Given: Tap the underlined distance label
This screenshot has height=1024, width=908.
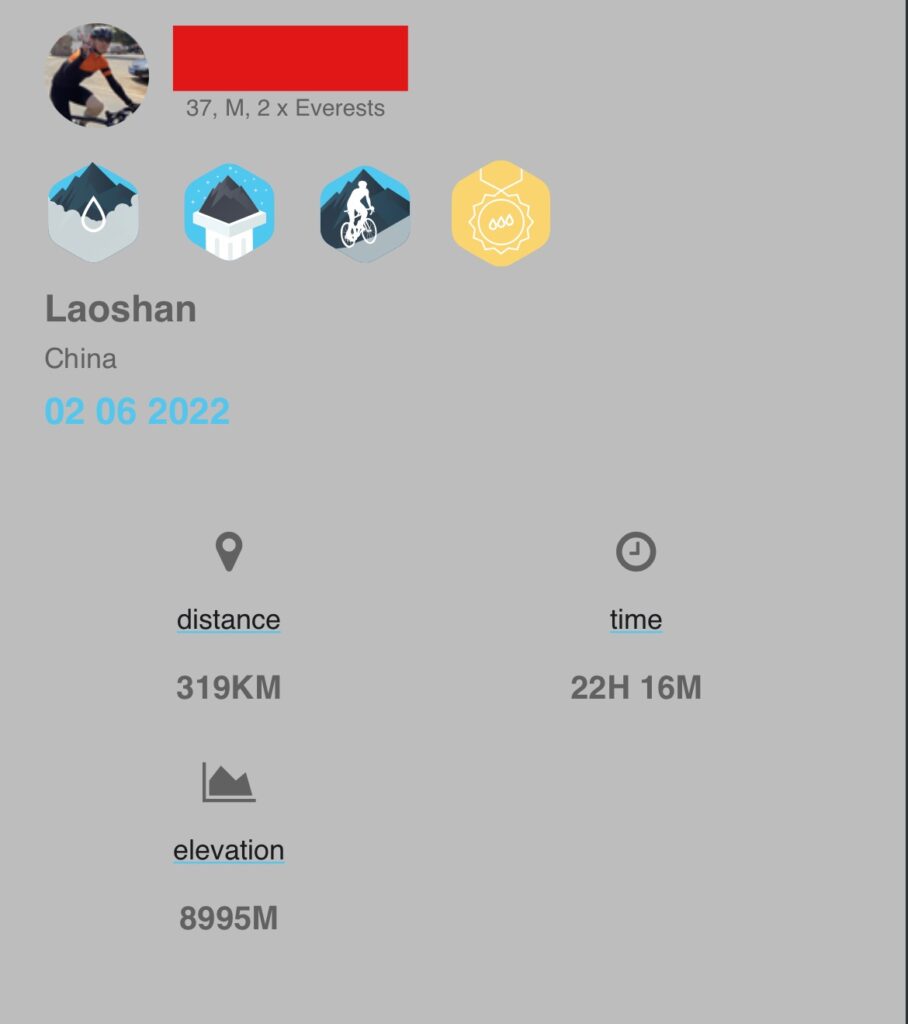Looking at the screenshot, I should pos(228,620).
